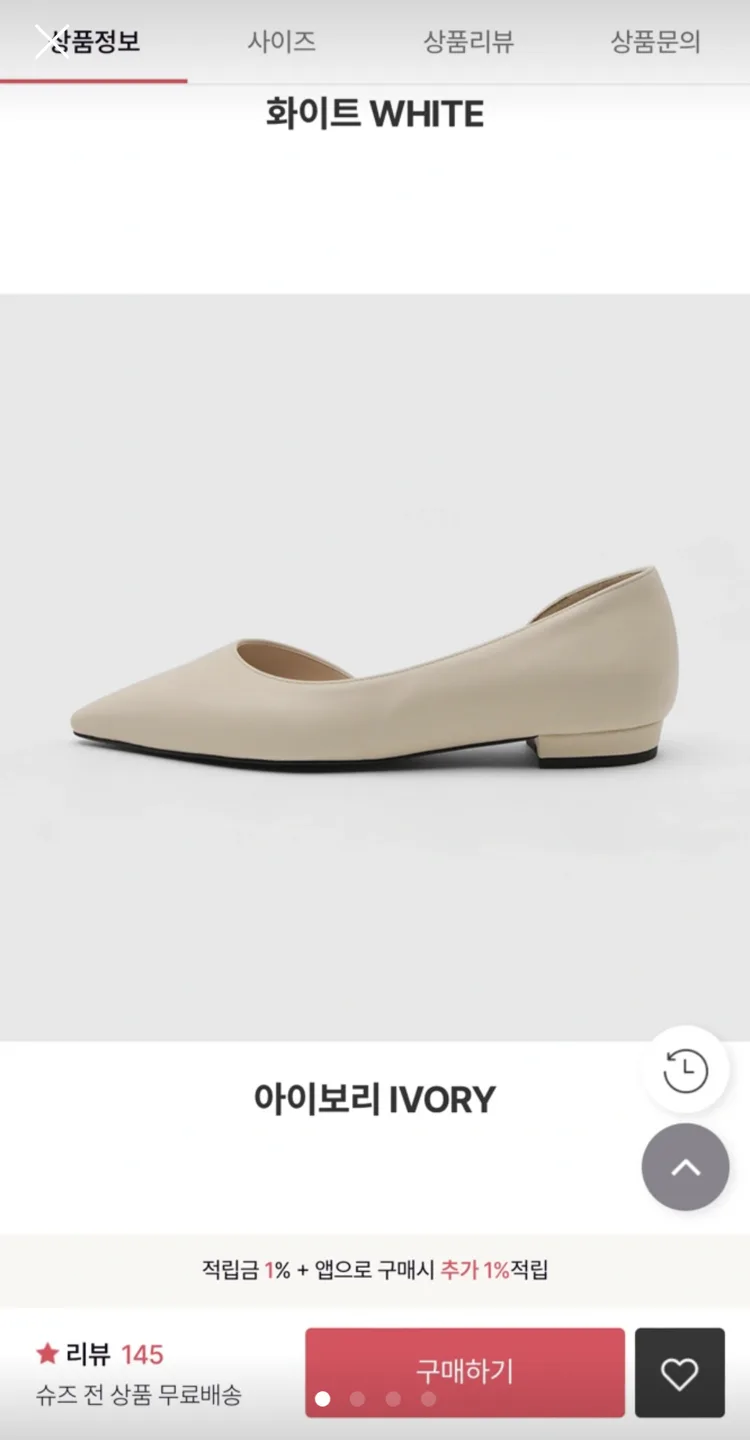The width and height of the screenshot is (750, 1440).
Task: Go to the 상품문의 tab
Action: point(655,42)
